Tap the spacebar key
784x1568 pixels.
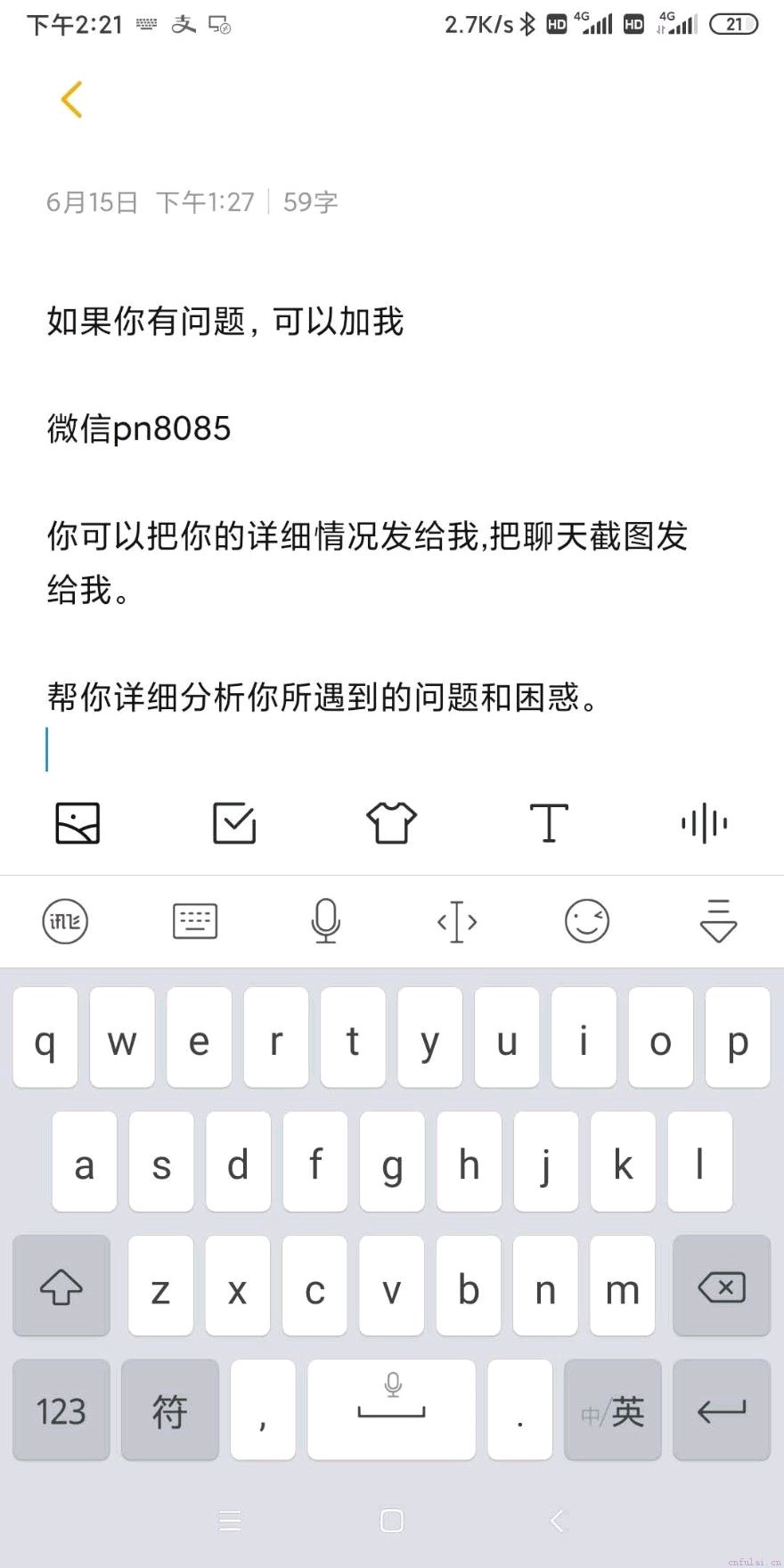(x=391, y=1410)
